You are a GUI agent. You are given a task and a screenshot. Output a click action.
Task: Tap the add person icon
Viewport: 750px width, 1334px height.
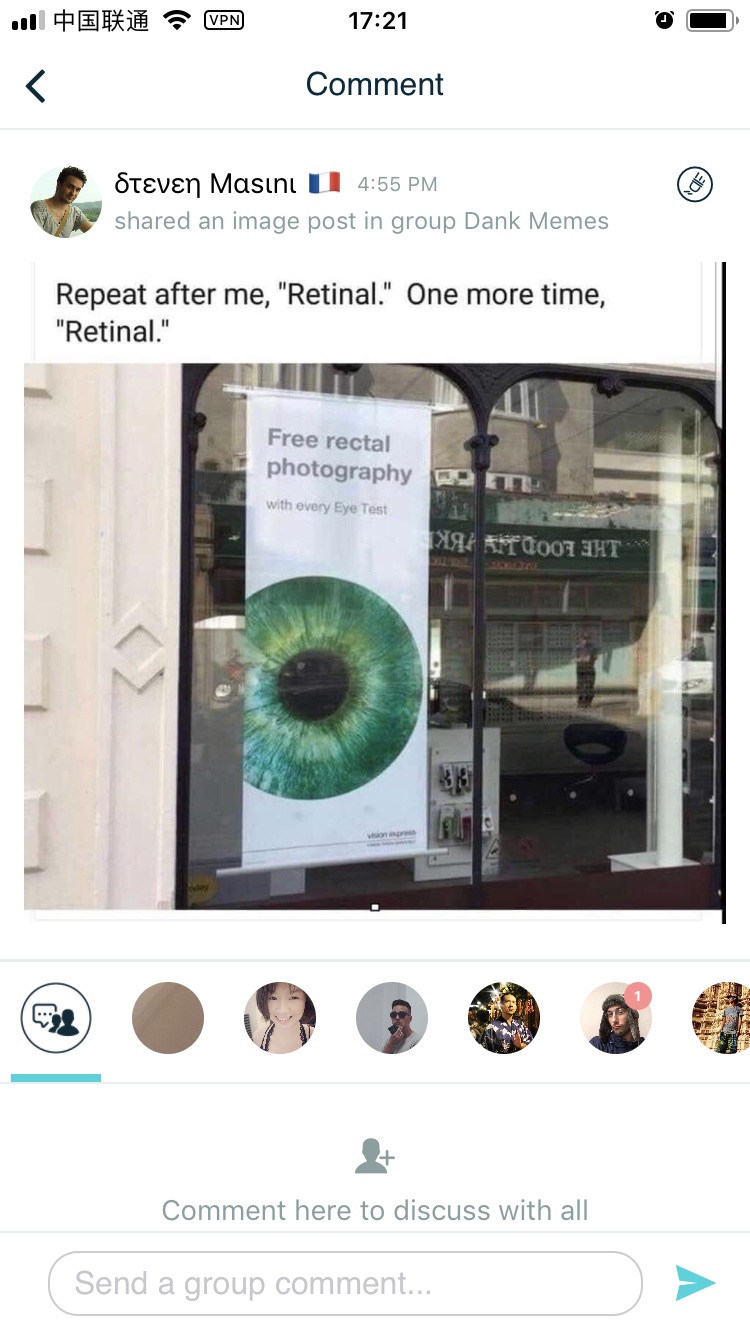click(x=375, y=1157)
